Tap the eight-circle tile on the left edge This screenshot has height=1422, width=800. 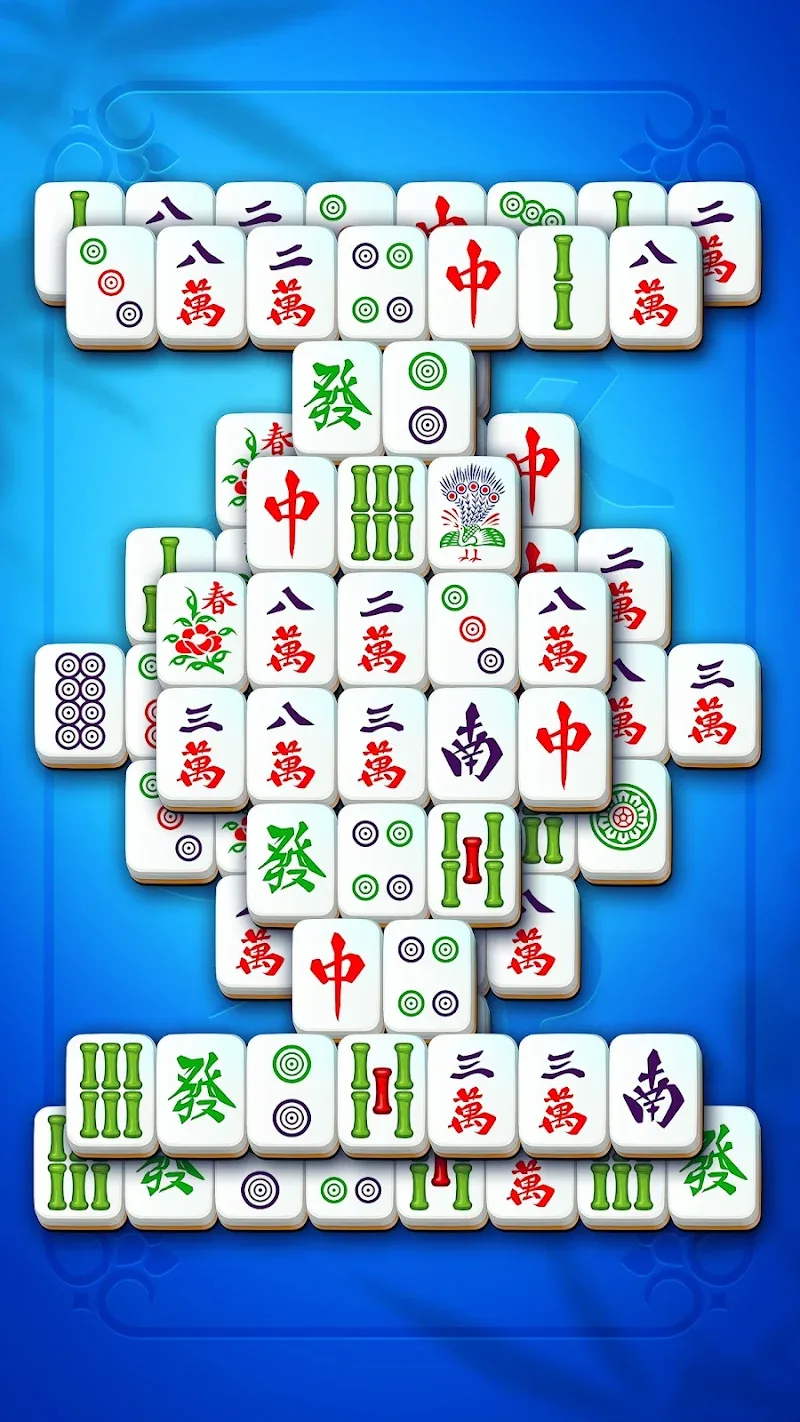pos(80,700)
